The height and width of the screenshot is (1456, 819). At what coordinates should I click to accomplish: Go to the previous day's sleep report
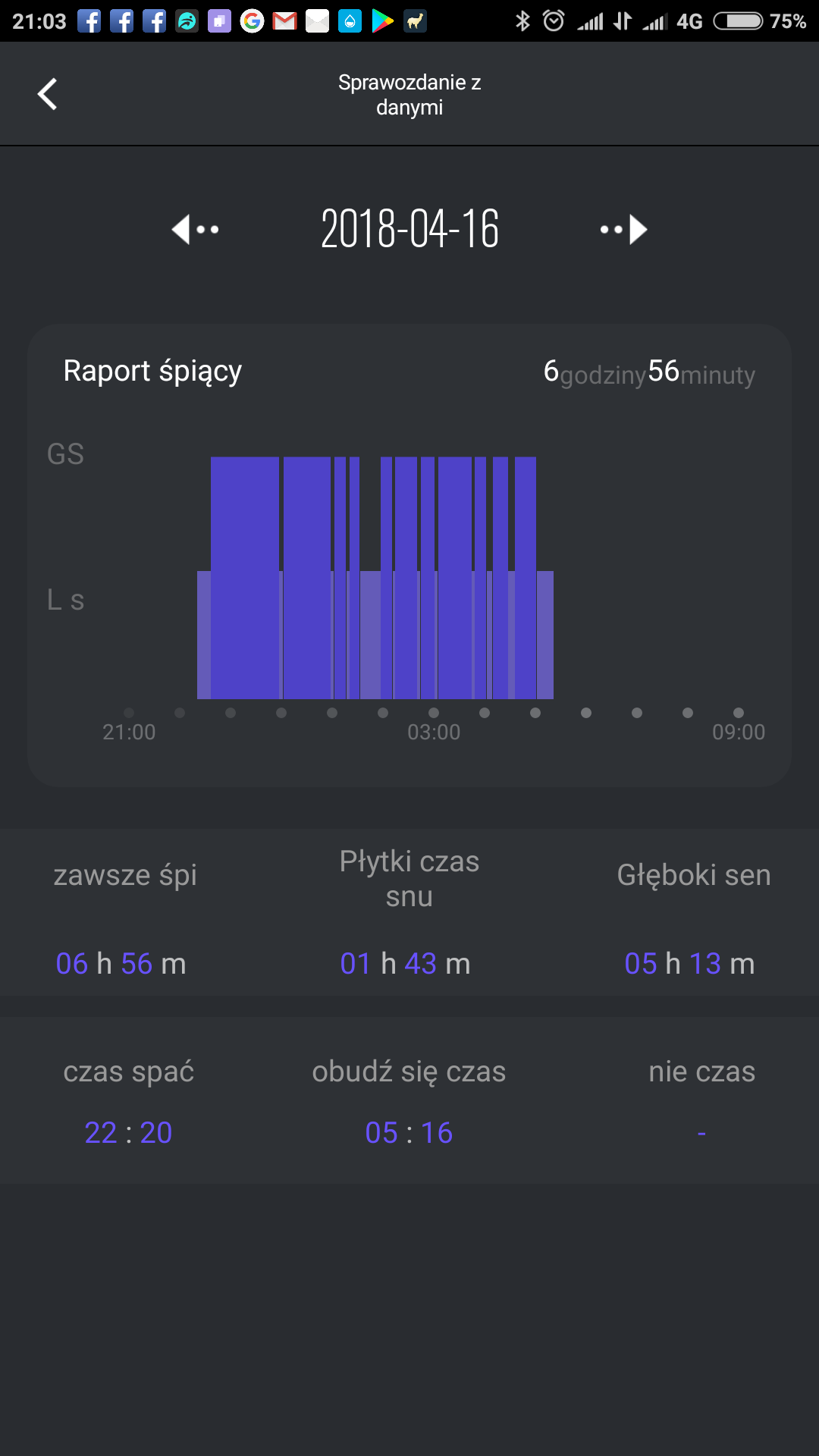[195, 229]
